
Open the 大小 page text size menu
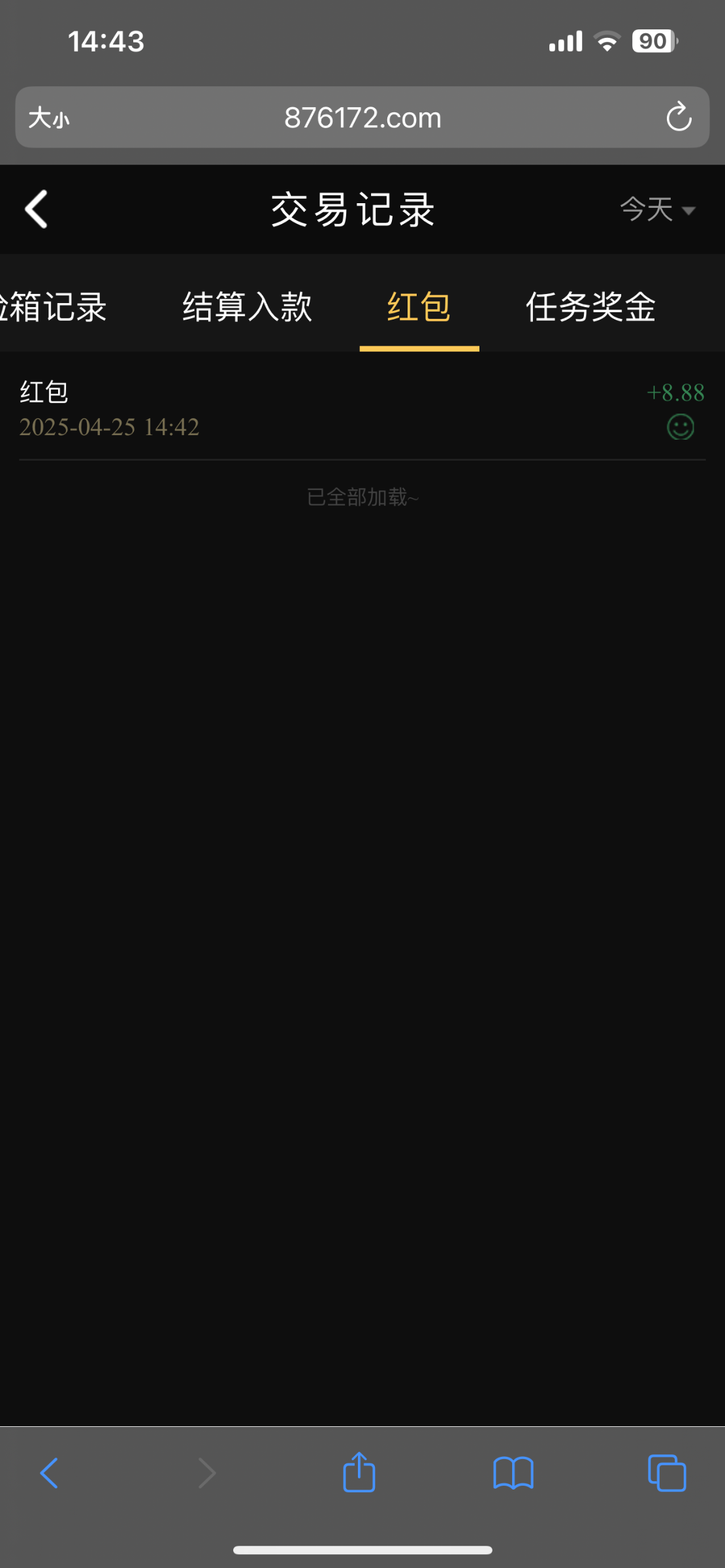coord(48,118)
